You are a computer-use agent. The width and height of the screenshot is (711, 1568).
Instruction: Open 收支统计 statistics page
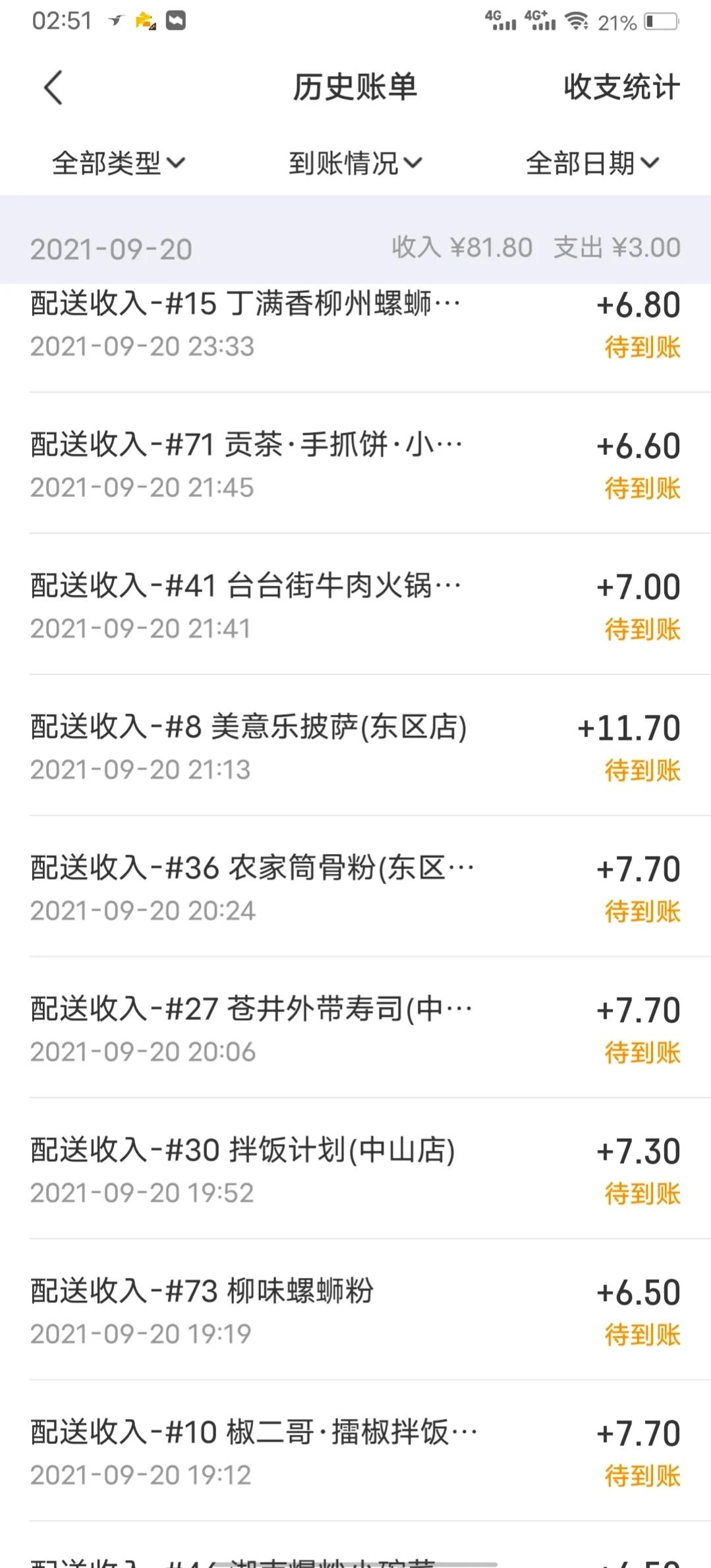(x=620, y=88)
